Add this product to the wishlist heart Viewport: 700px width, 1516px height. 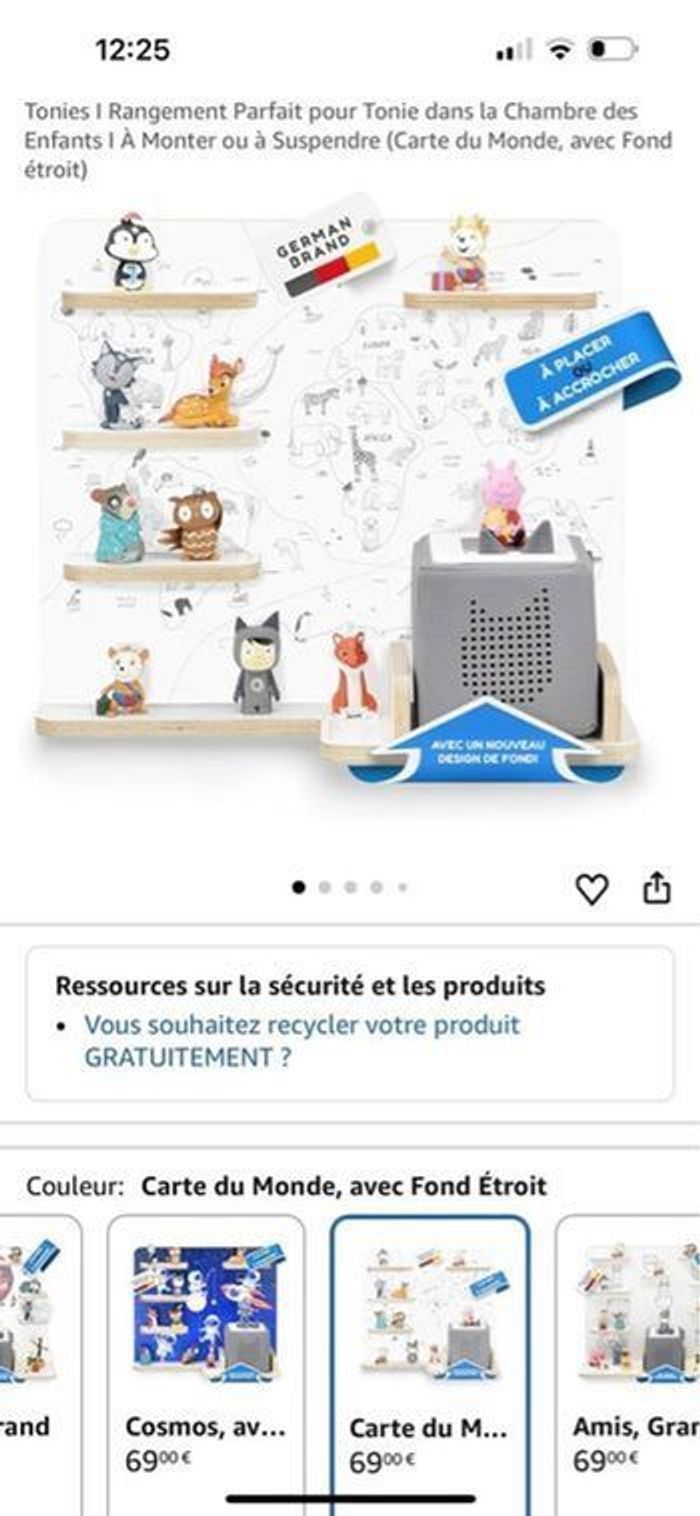tap(592, 889)
